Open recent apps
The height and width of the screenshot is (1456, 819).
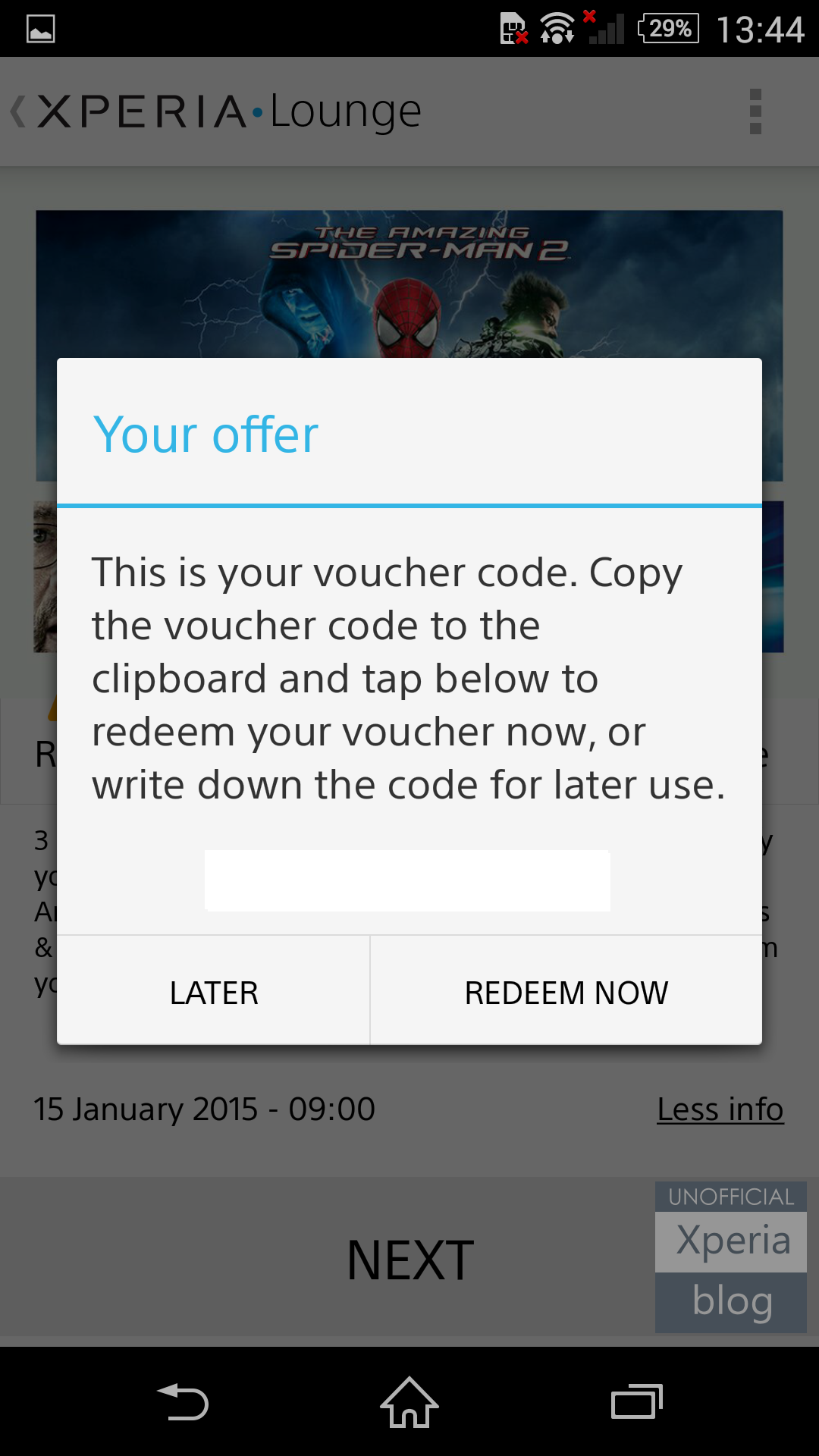pyautogui.click(x=636, y=1402)
